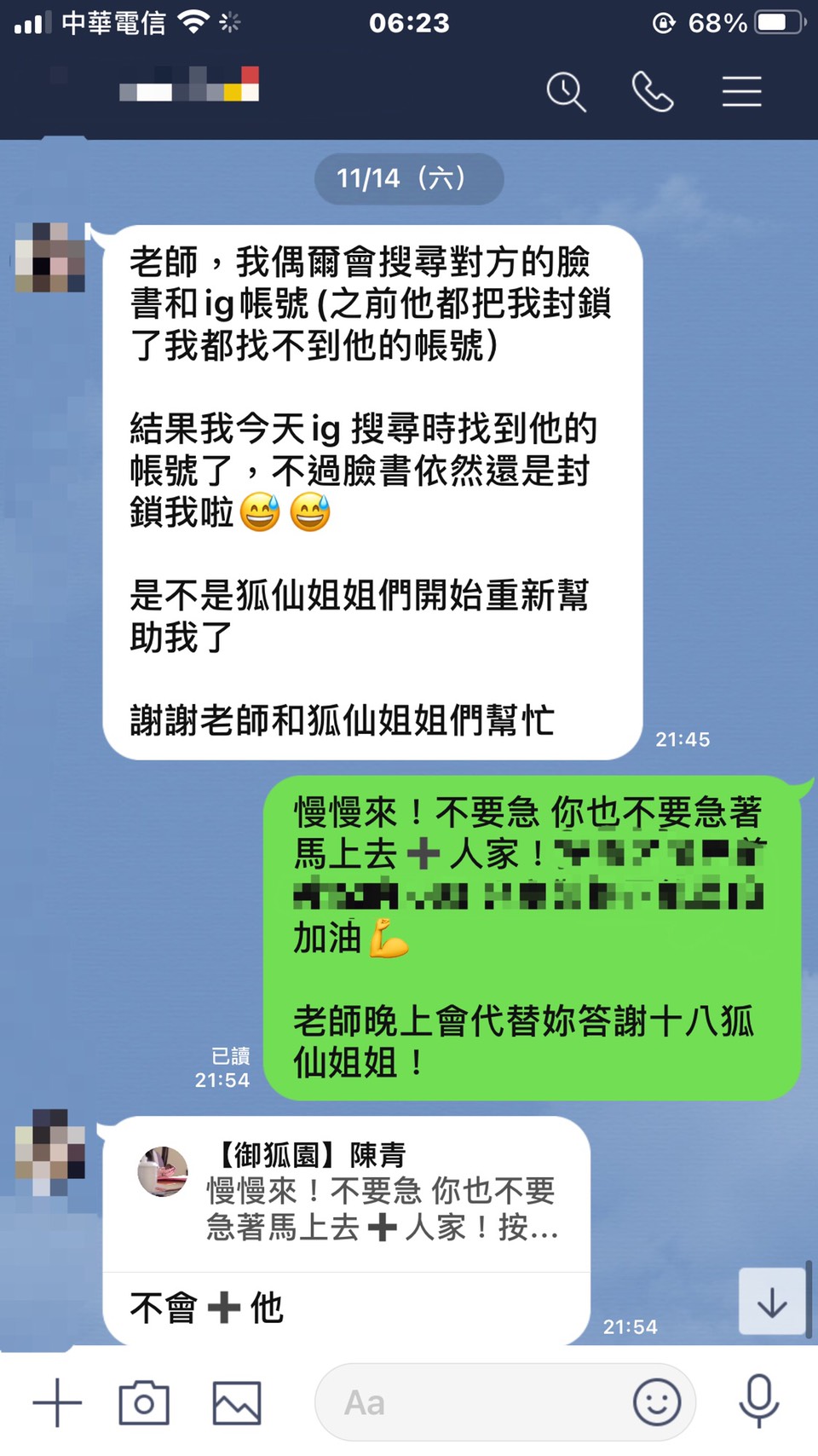Viewport: 818px width, 1456px height.
Task: Open the camera to take a photo
Action: tap(144, 1402)
